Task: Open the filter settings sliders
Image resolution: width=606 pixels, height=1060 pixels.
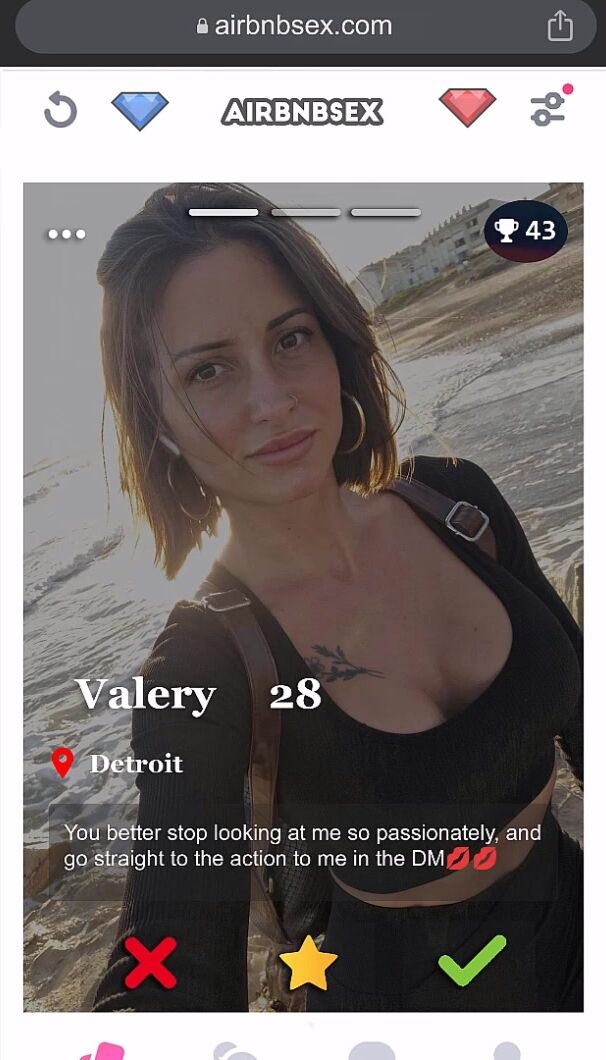Action: (548, 109)
